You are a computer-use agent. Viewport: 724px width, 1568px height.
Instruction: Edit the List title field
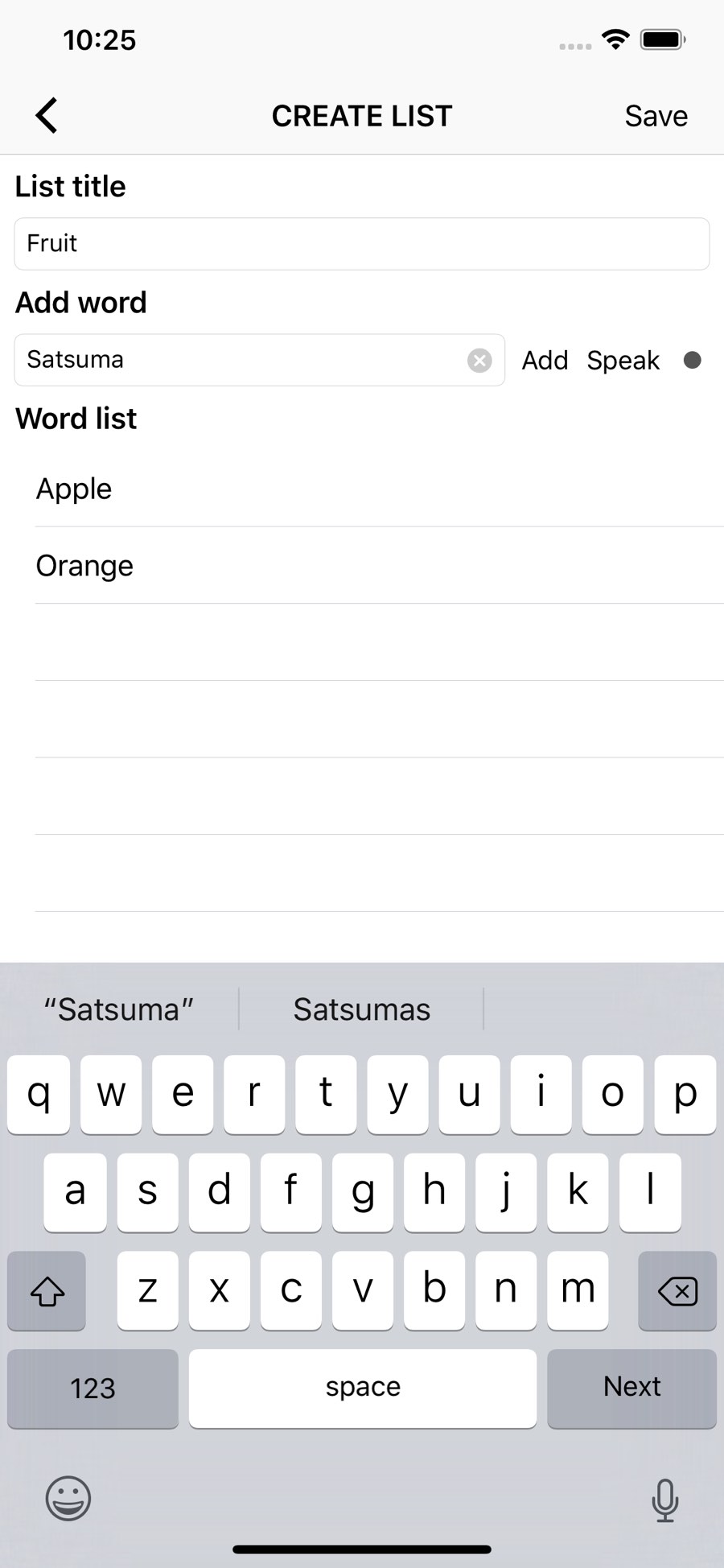(x=361, y=243)
